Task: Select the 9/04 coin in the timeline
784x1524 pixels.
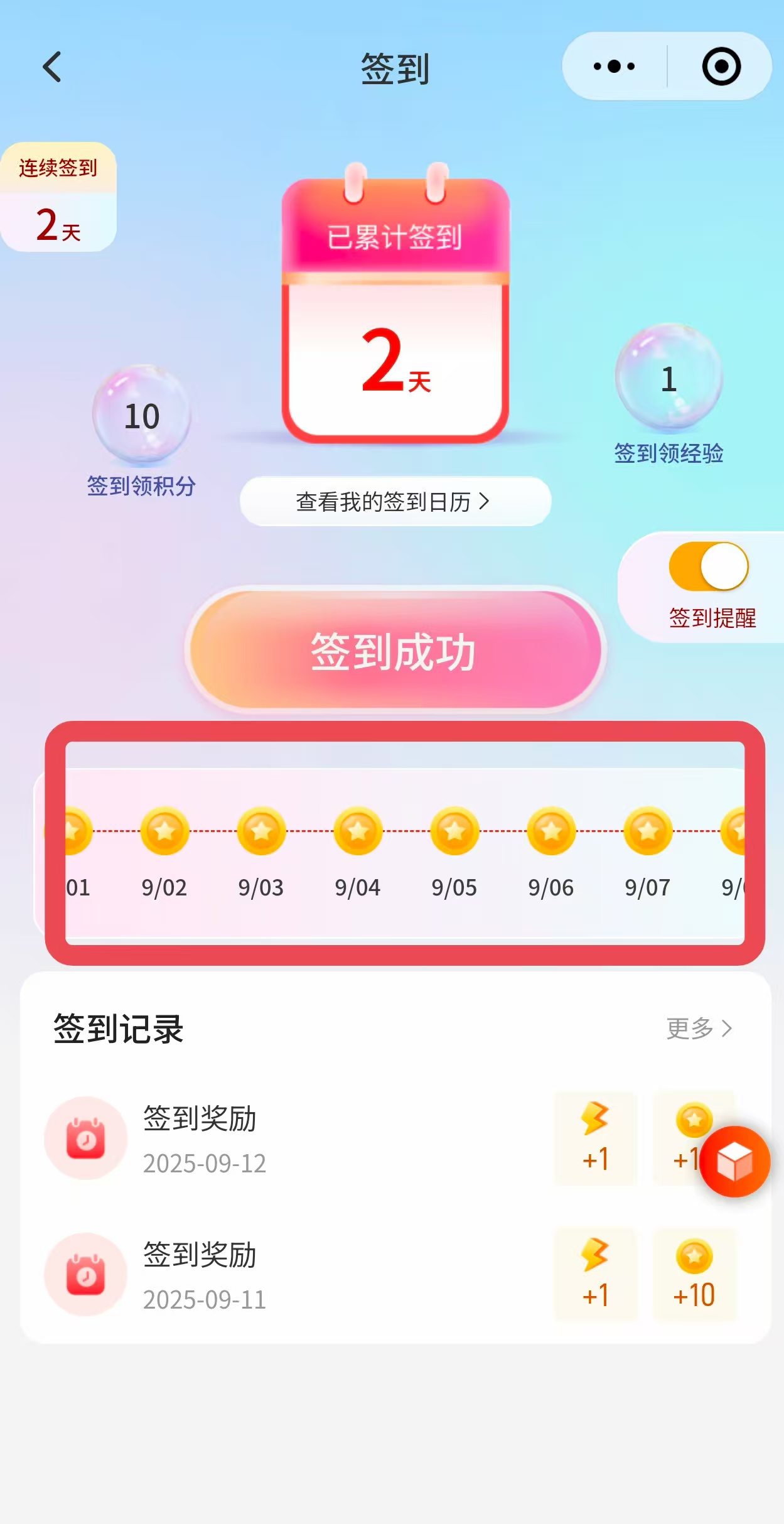Action: click(x=358, y=831)
